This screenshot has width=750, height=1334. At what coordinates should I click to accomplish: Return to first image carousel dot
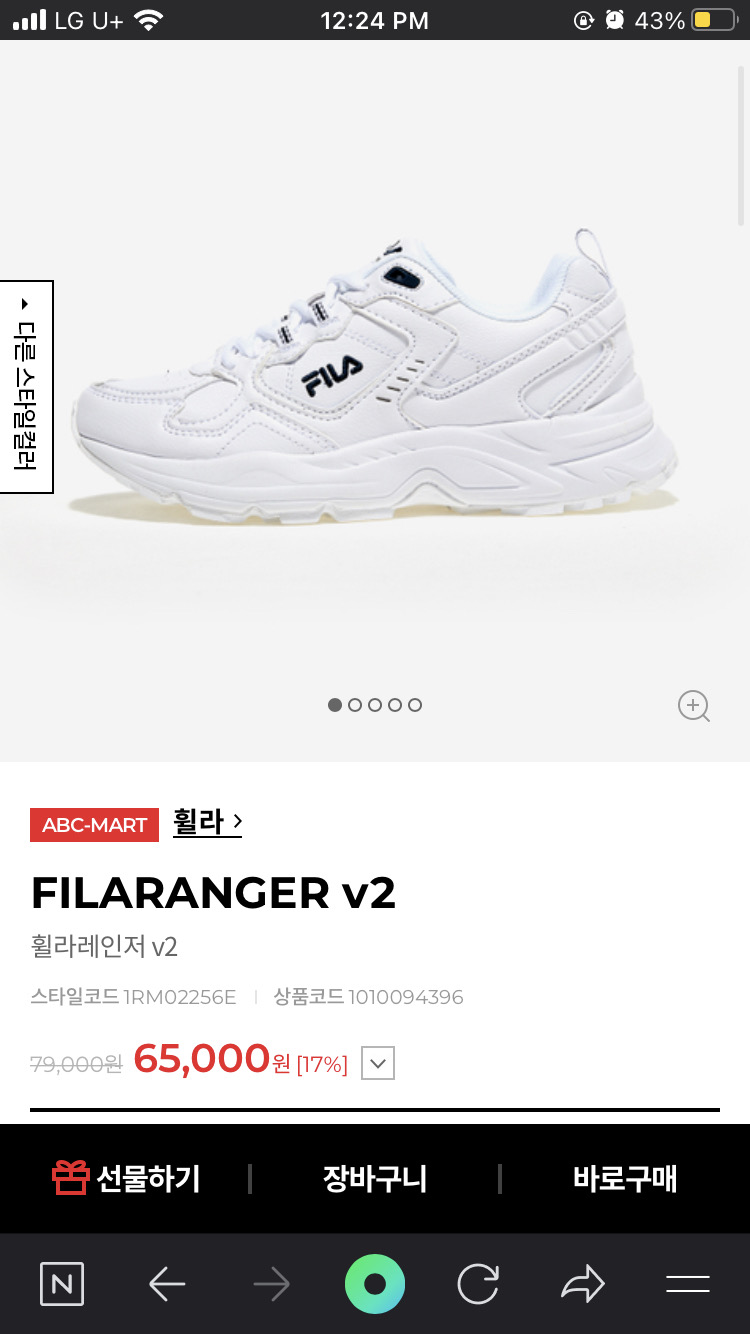pos(335,704)
